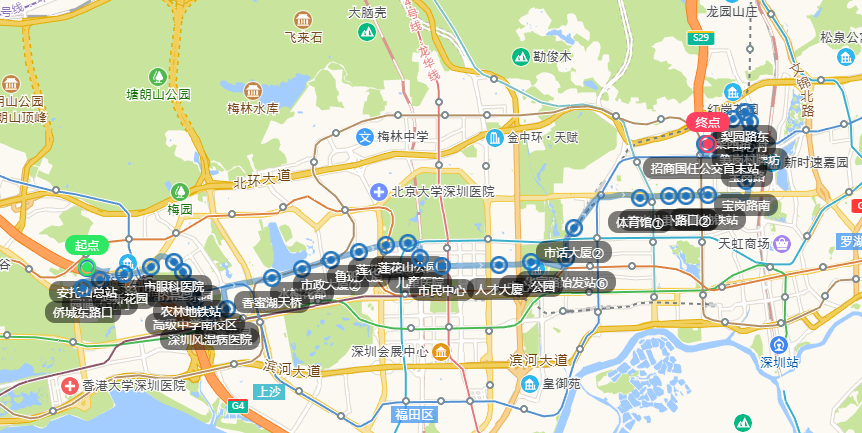The height and width of the screenshot is (433, 862).
Task: Open the 香蜜湖天桥 stop marker
Action: pyautogui.click(x=272, y=301)
